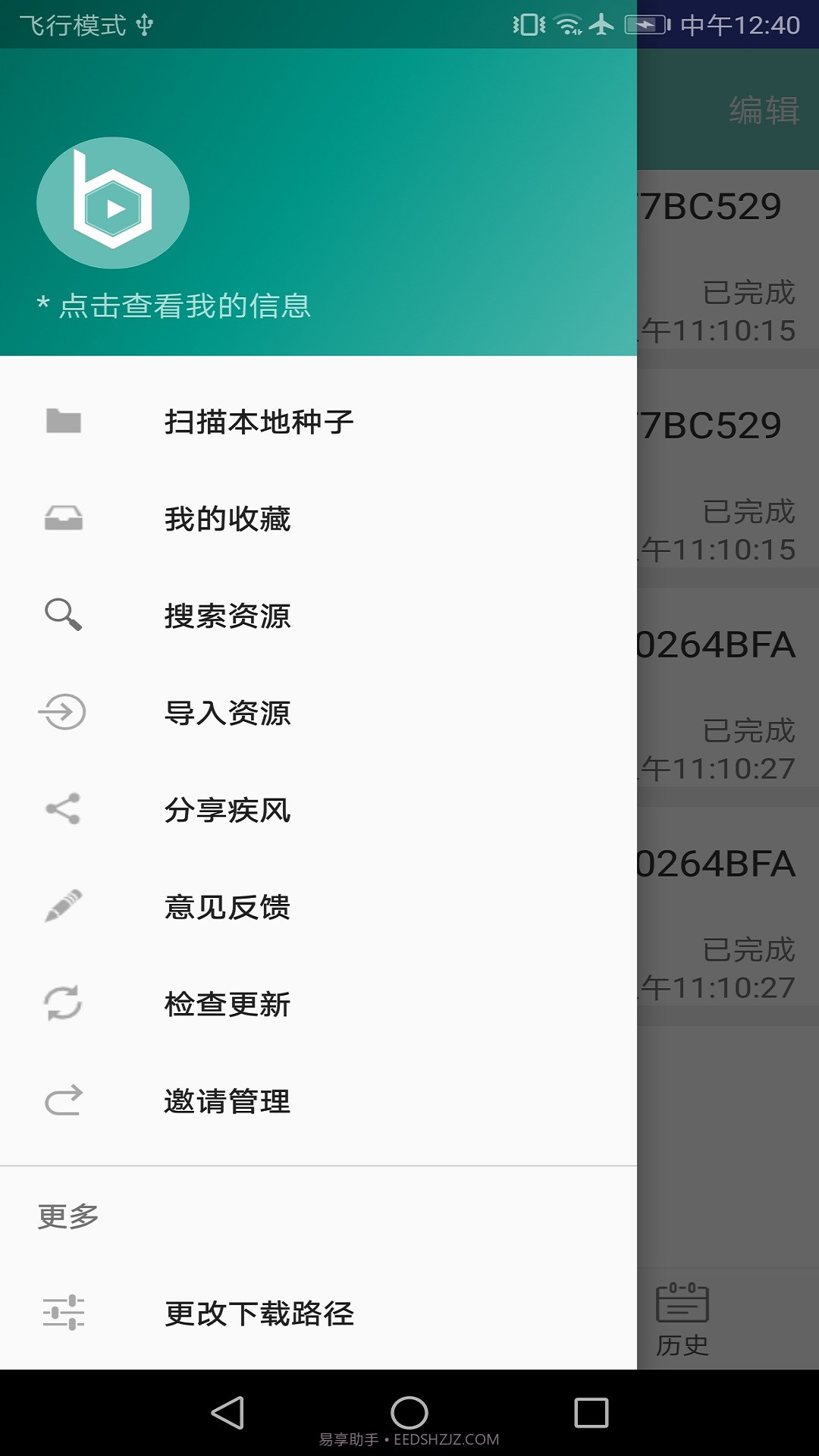Tap the sliders icon next to 更改下载路径
The width and height of the screenshot is (819, 1456).
coord(64,1315)
